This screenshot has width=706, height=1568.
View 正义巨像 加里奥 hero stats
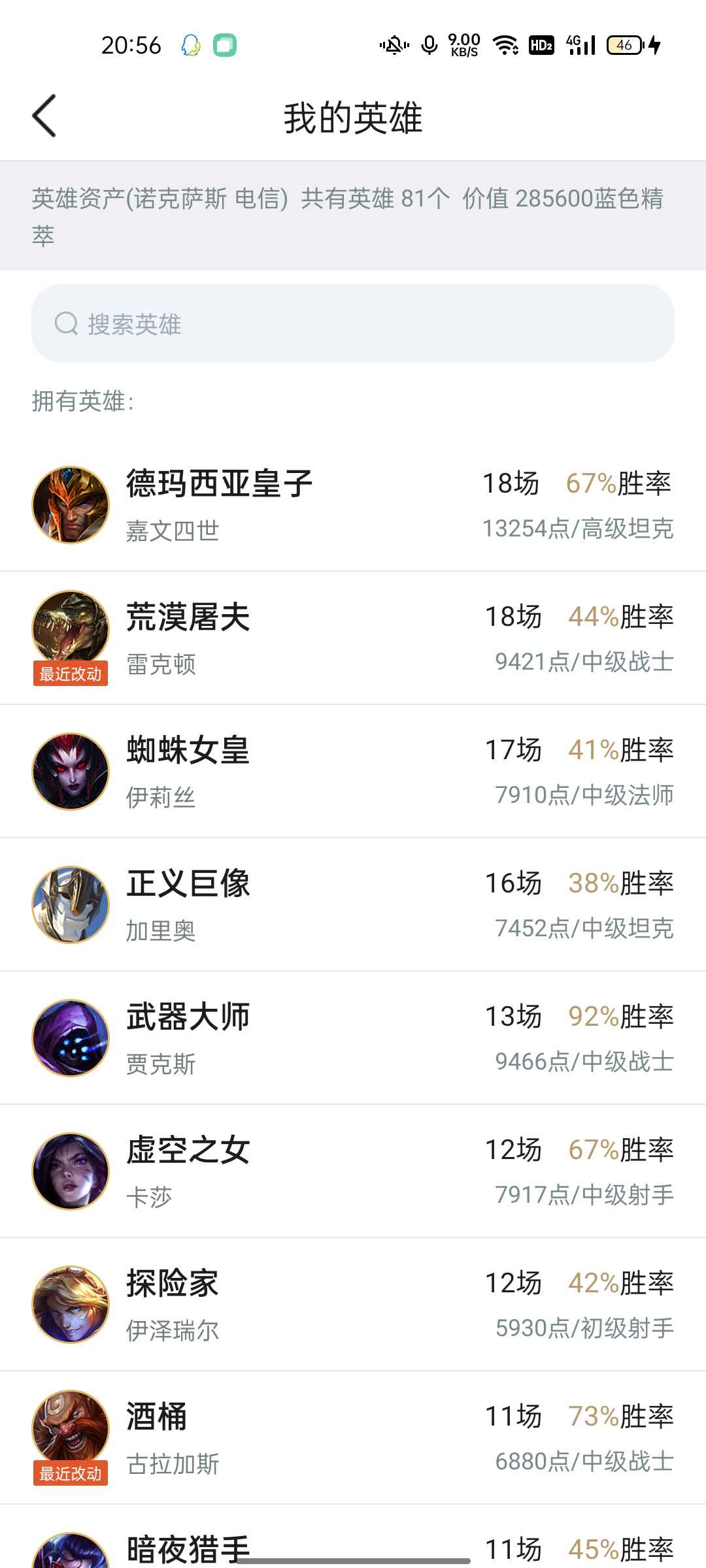[x=353, y=905]
